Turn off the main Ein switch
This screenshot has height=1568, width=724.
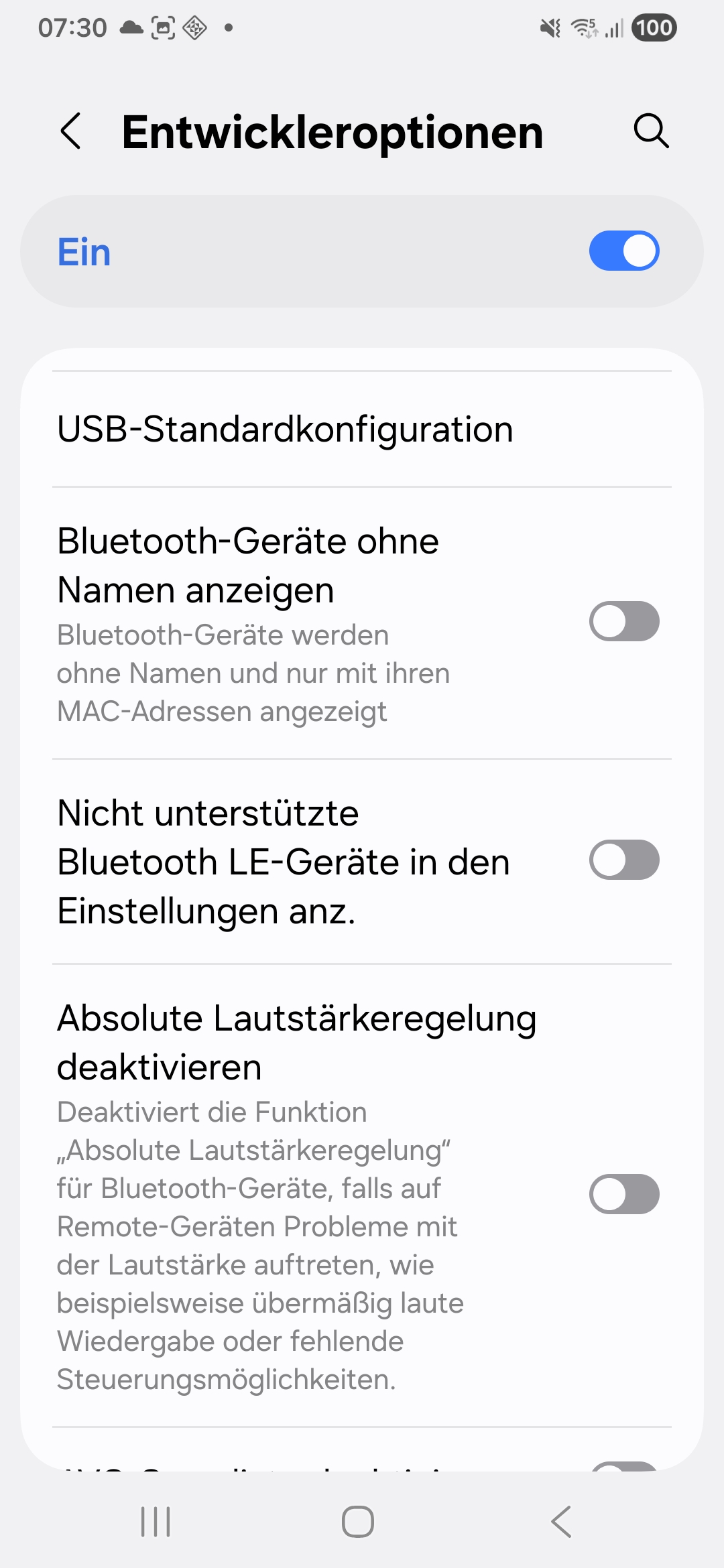tap(623, 251)
